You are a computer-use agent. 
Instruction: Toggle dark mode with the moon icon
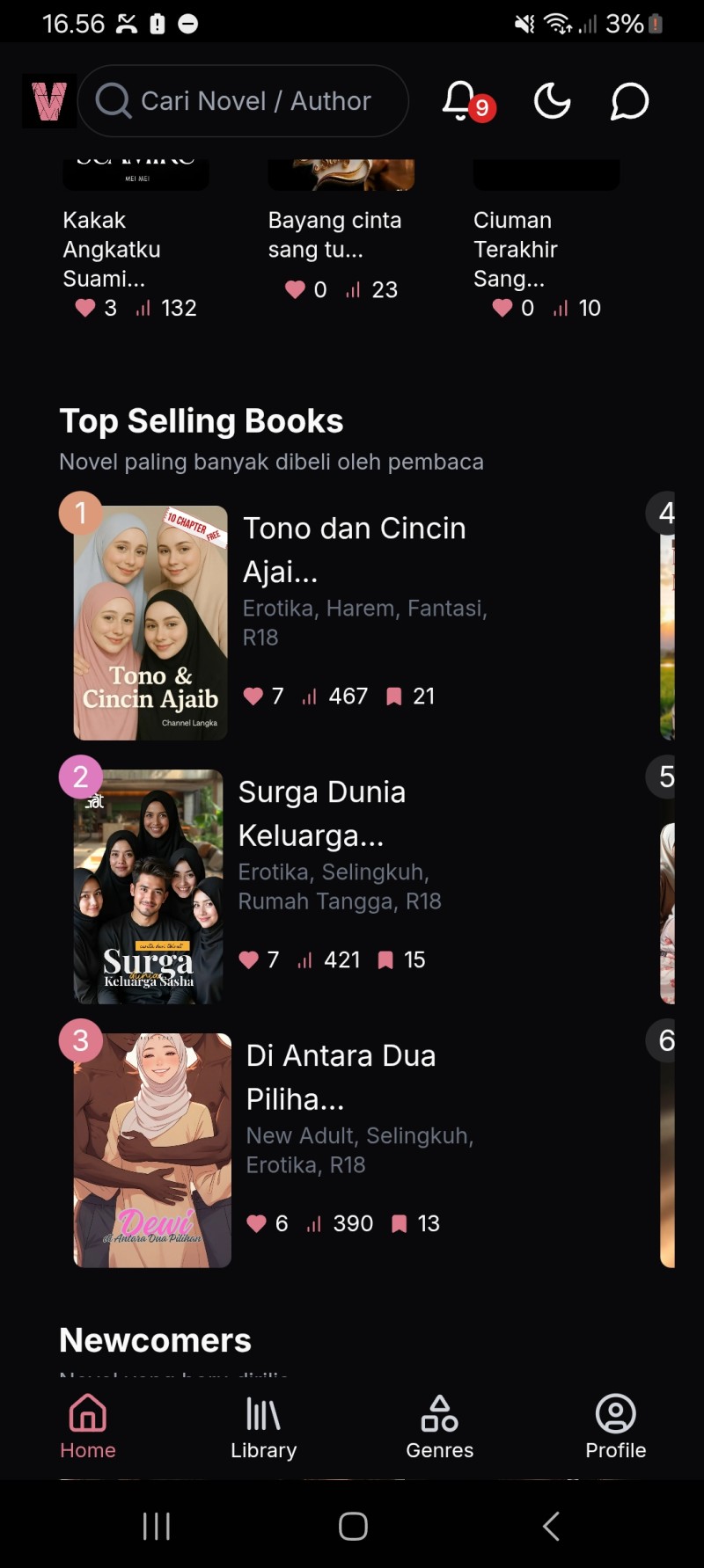552,101
